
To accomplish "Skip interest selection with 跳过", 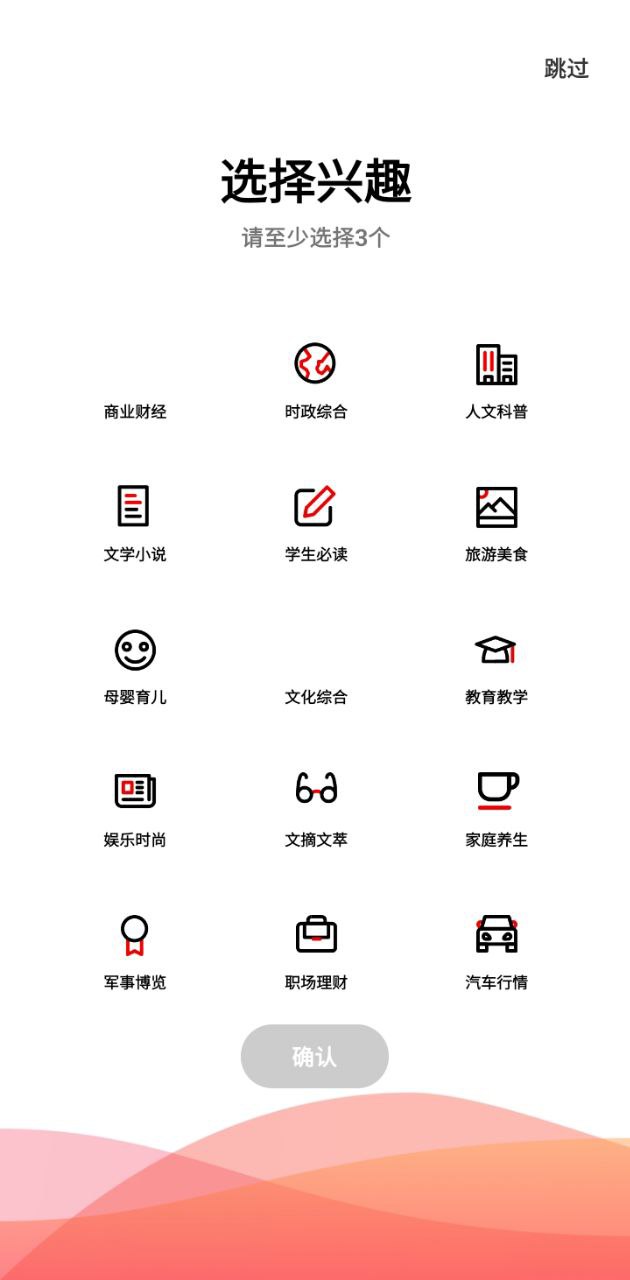I will 566,68.
